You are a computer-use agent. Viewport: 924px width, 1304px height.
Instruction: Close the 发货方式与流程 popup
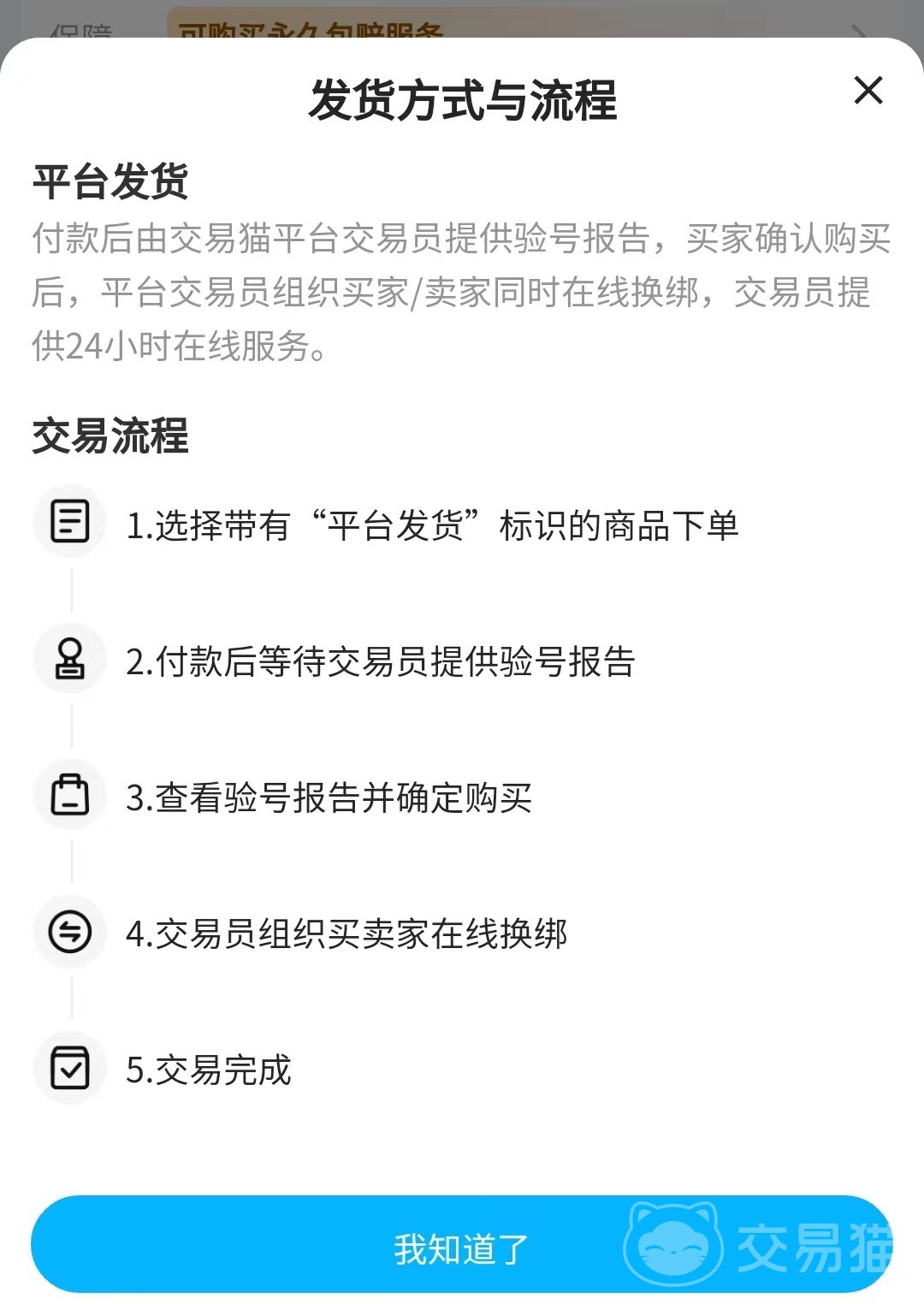(x=868, y=92)
